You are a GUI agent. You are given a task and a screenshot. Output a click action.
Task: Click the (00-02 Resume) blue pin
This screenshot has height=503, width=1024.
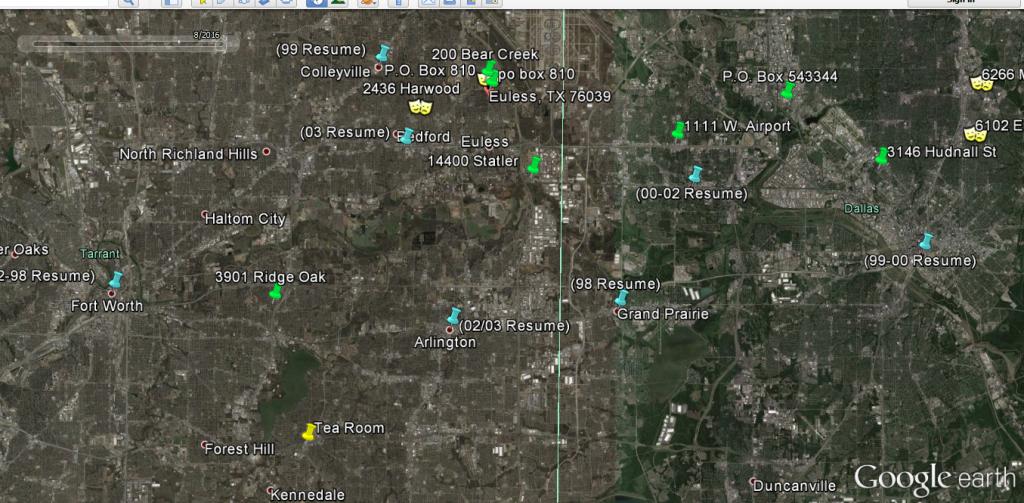coord(697,174)
